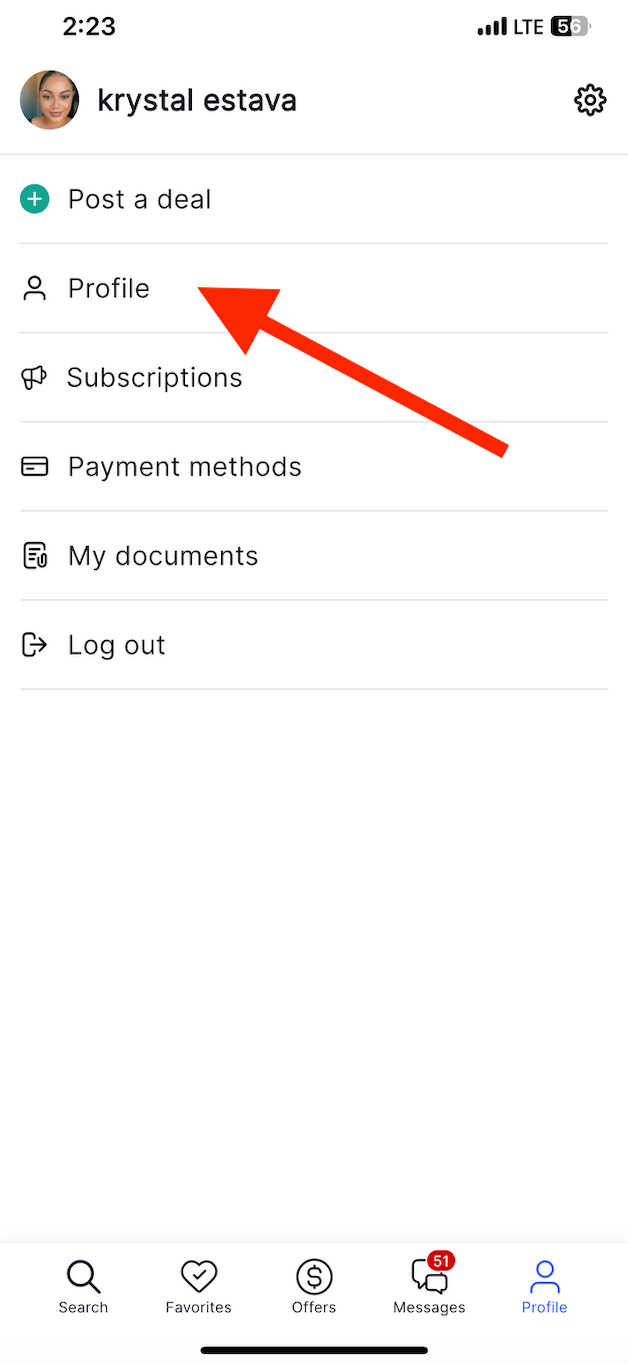The width and height of the screenshot is (628, 1364).
Task: Open the Profile menu row
Action: tap(314, 288)
